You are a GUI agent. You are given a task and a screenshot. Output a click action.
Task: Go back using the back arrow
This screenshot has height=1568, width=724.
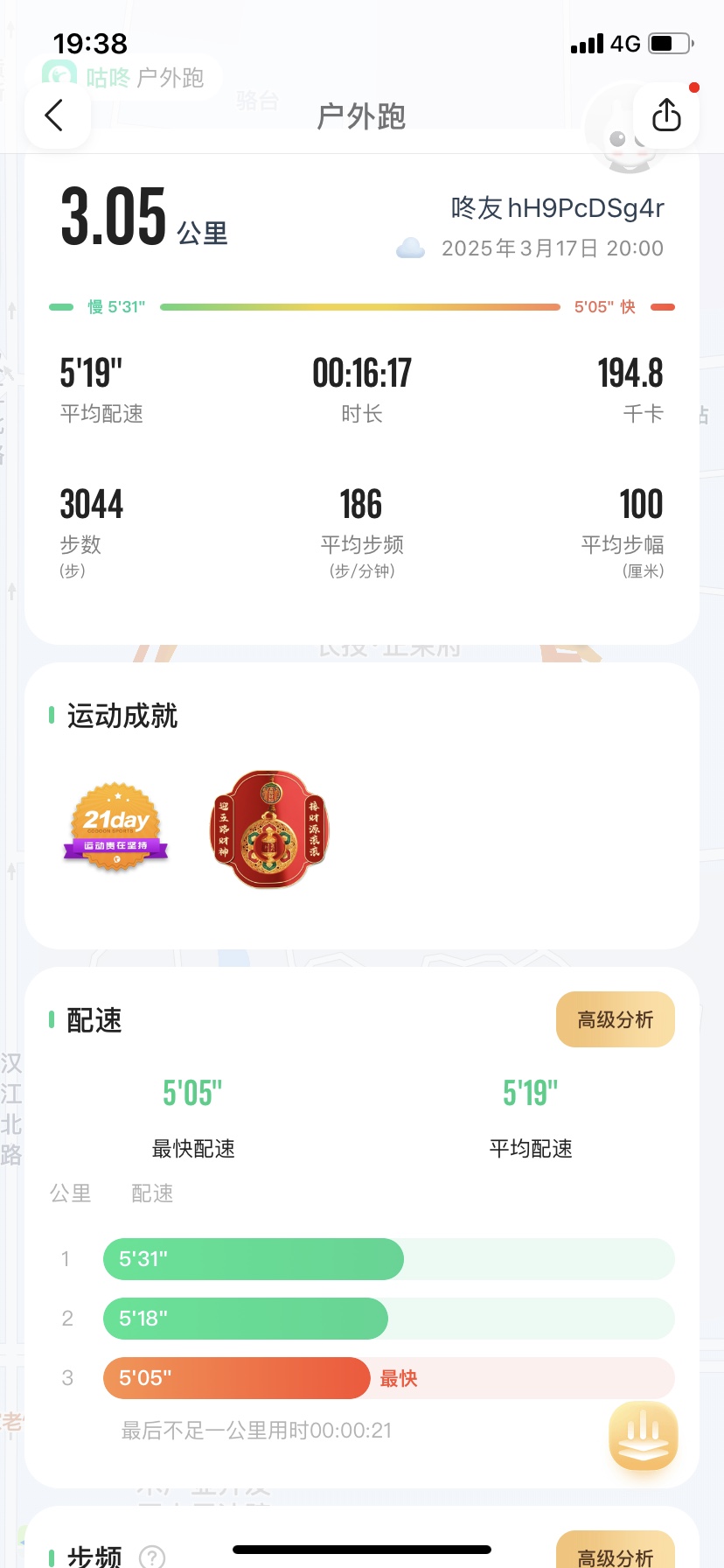[56, 115]
